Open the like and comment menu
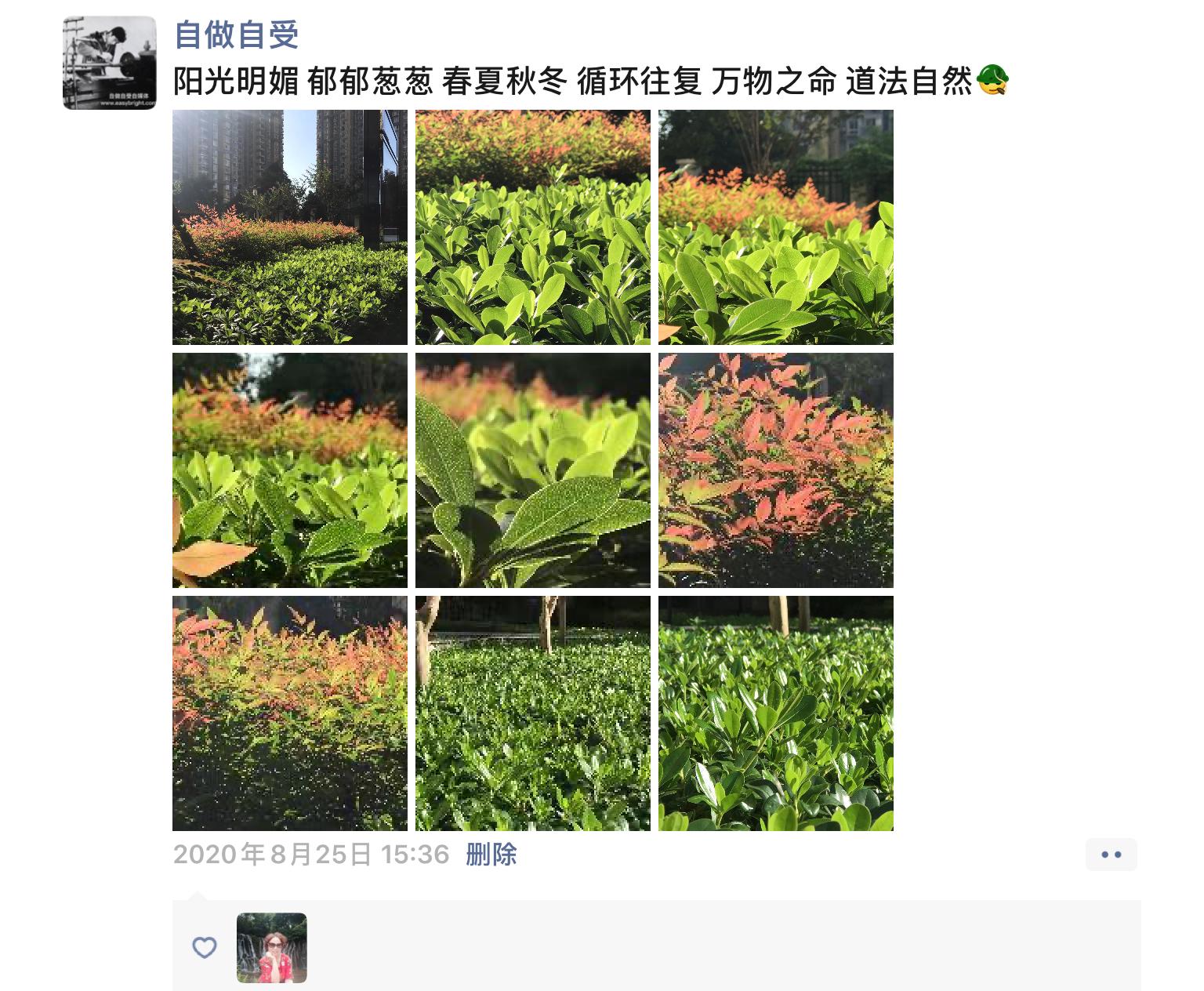Image resolution: width=1204 pixels, height=991 pixels. click(1111, 855)
